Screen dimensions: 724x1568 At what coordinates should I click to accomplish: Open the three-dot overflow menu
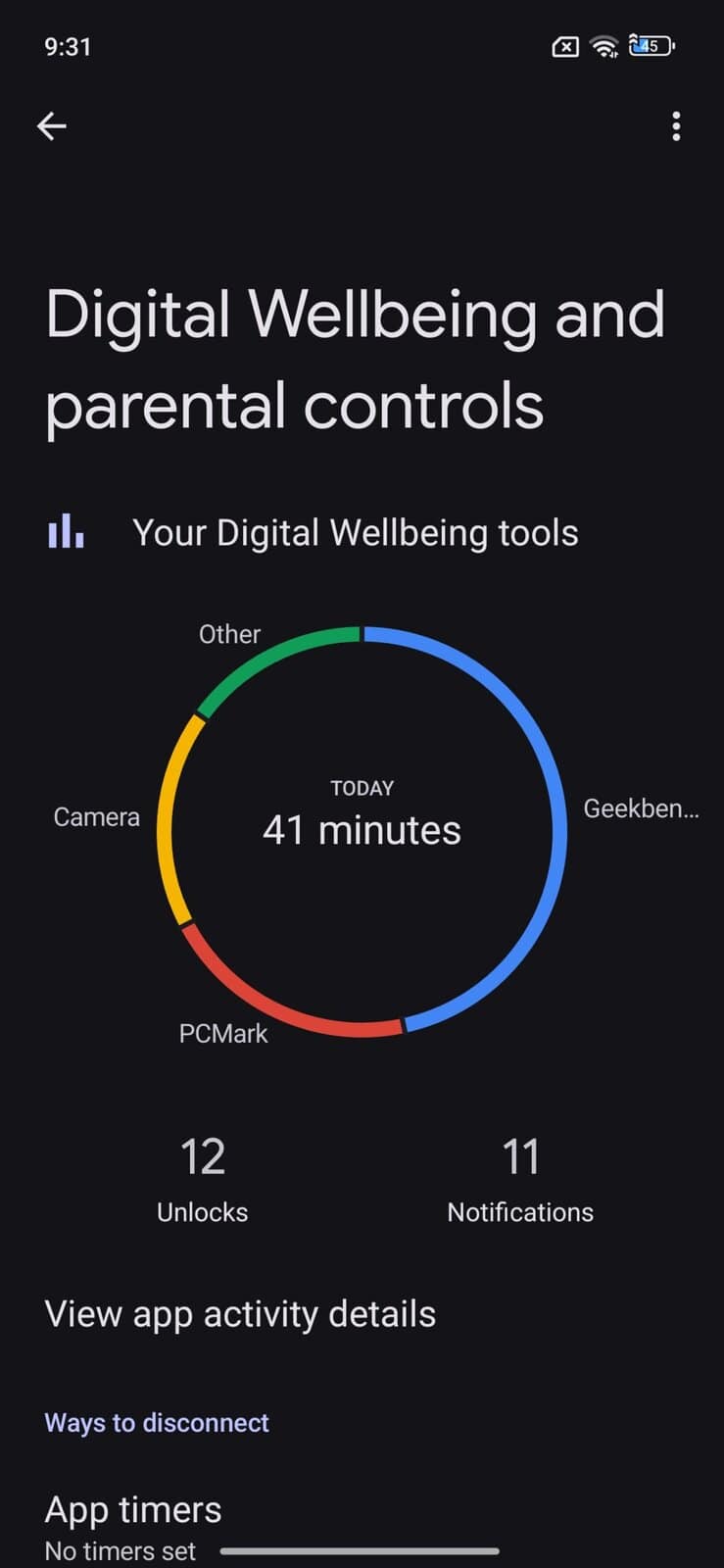(676, 126)
